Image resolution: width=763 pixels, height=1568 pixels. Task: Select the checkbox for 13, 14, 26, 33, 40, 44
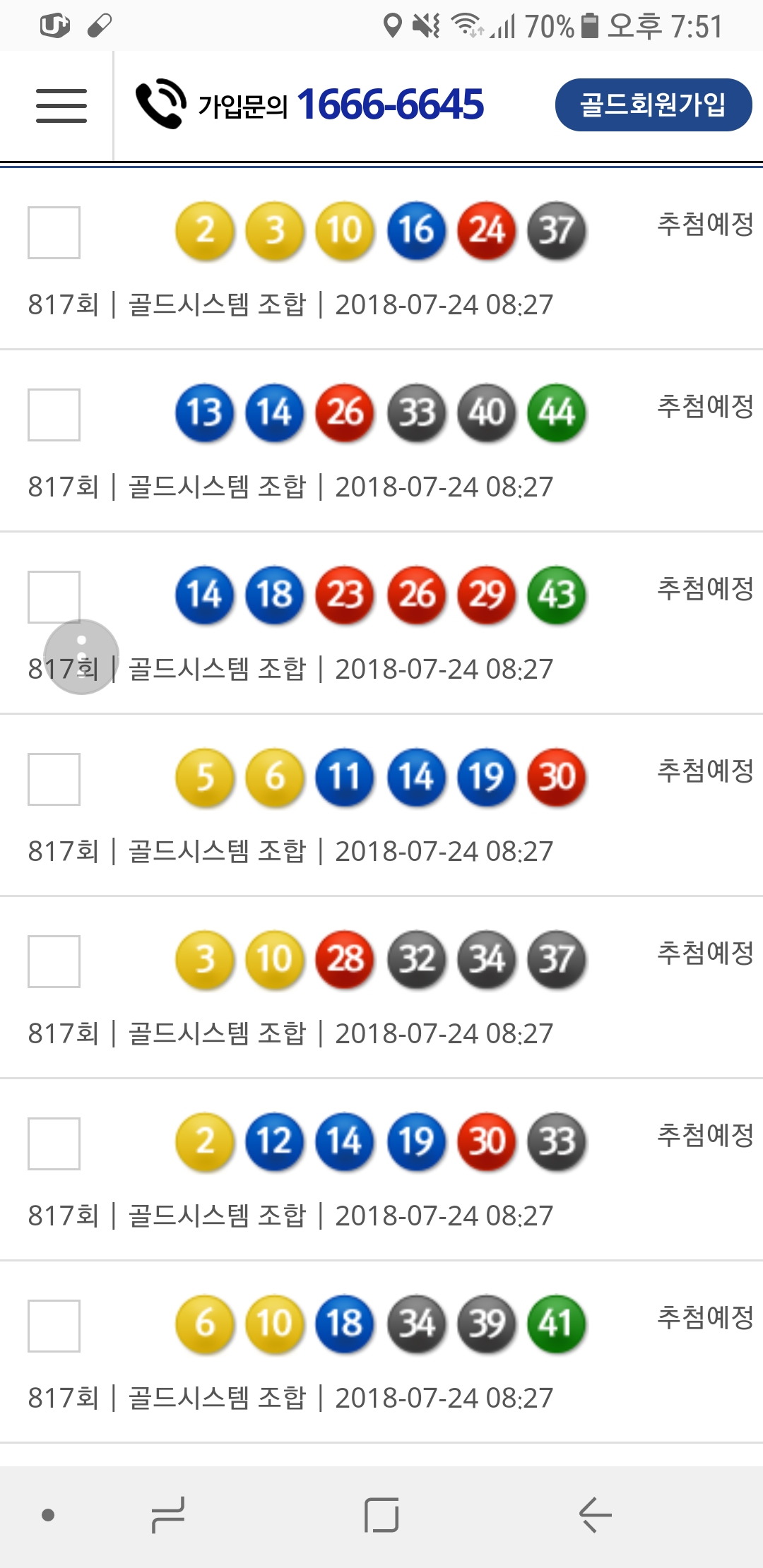pos(54,415)
